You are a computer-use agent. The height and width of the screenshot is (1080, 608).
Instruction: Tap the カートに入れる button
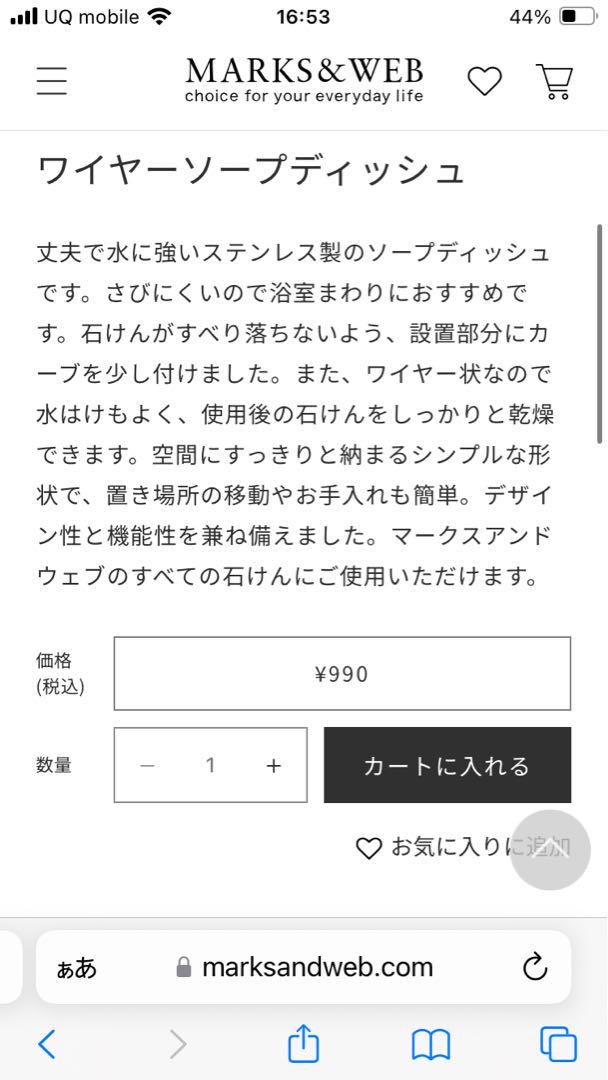click(448, 765)
